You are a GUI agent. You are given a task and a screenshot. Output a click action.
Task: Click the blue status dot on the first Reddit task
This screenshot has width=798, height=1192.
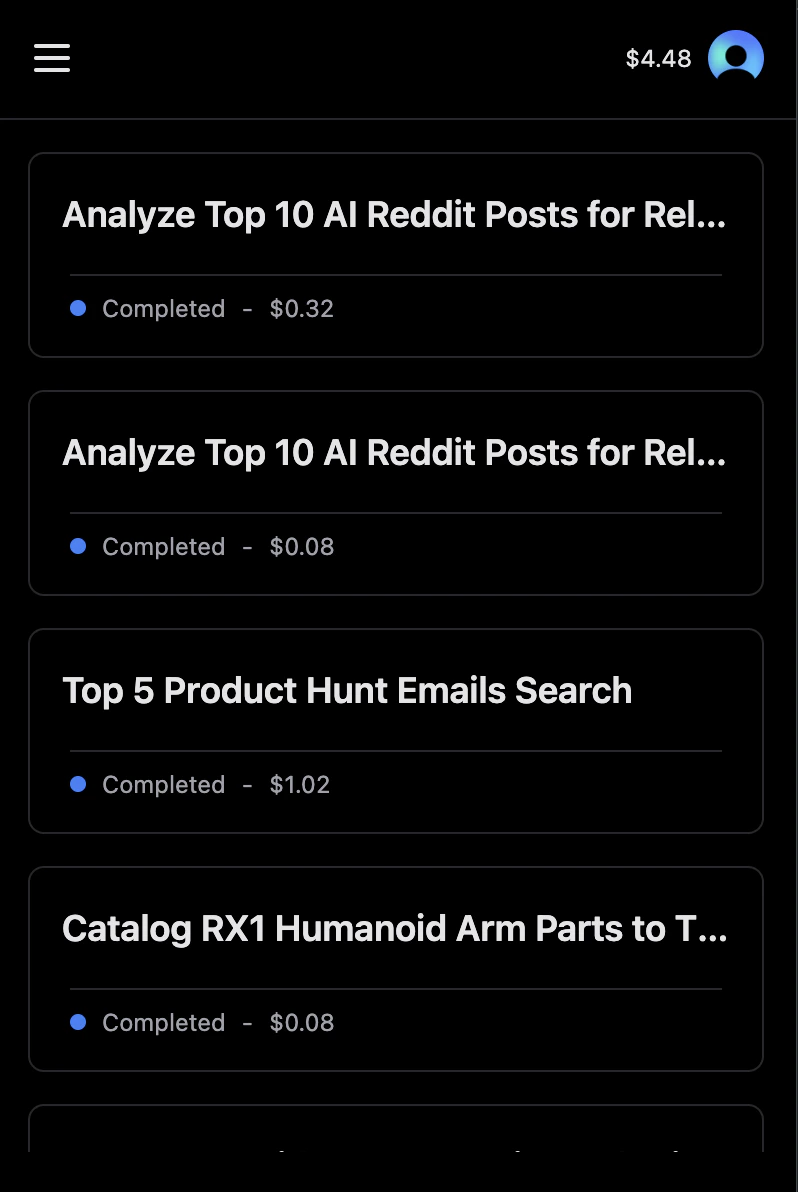tap(77, 308)
